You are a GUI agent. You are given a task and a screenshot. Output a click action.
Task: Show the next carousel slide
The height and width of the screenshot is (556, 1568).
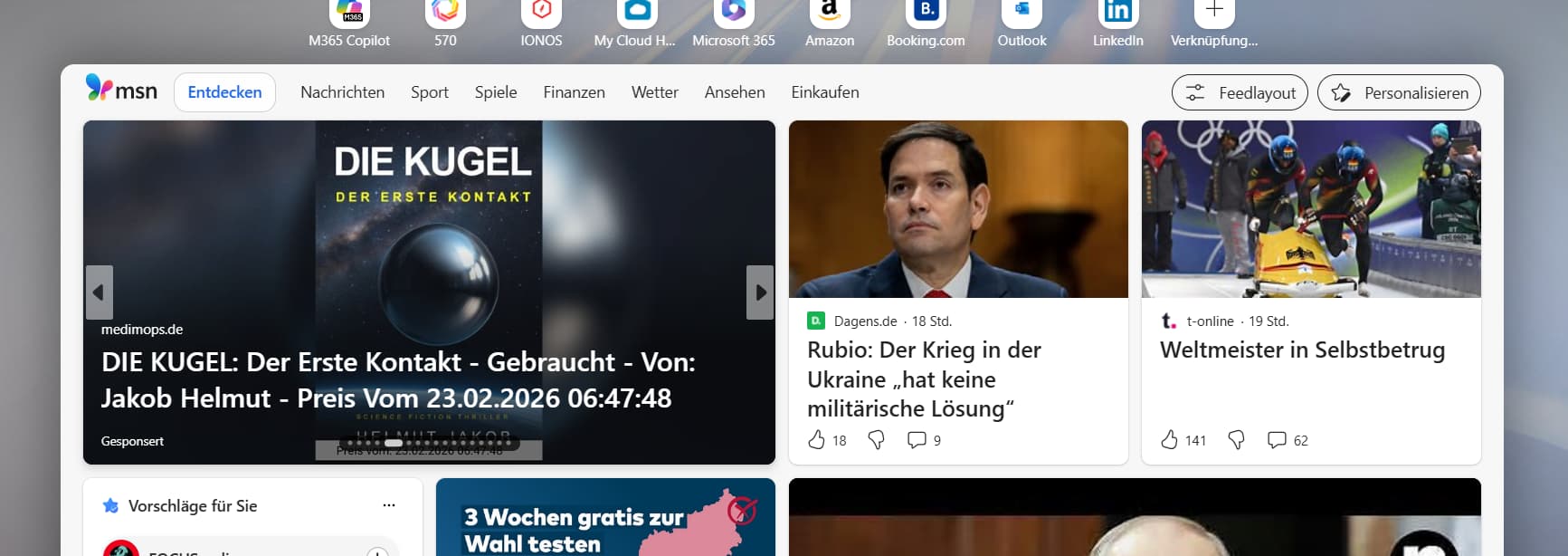point(760,292)
